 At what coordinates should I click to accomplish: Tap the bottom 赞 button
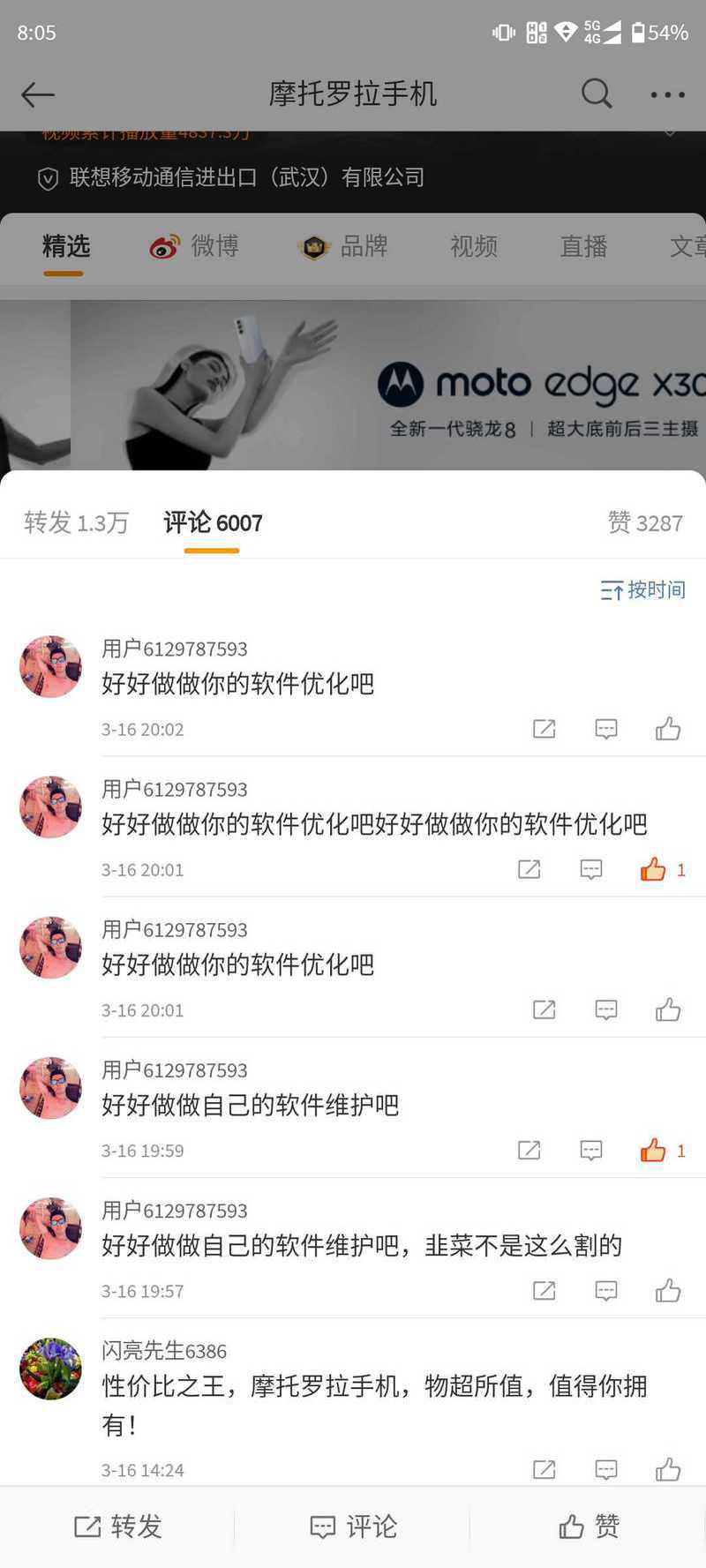pyautogui.click(x=589, y=1527)
